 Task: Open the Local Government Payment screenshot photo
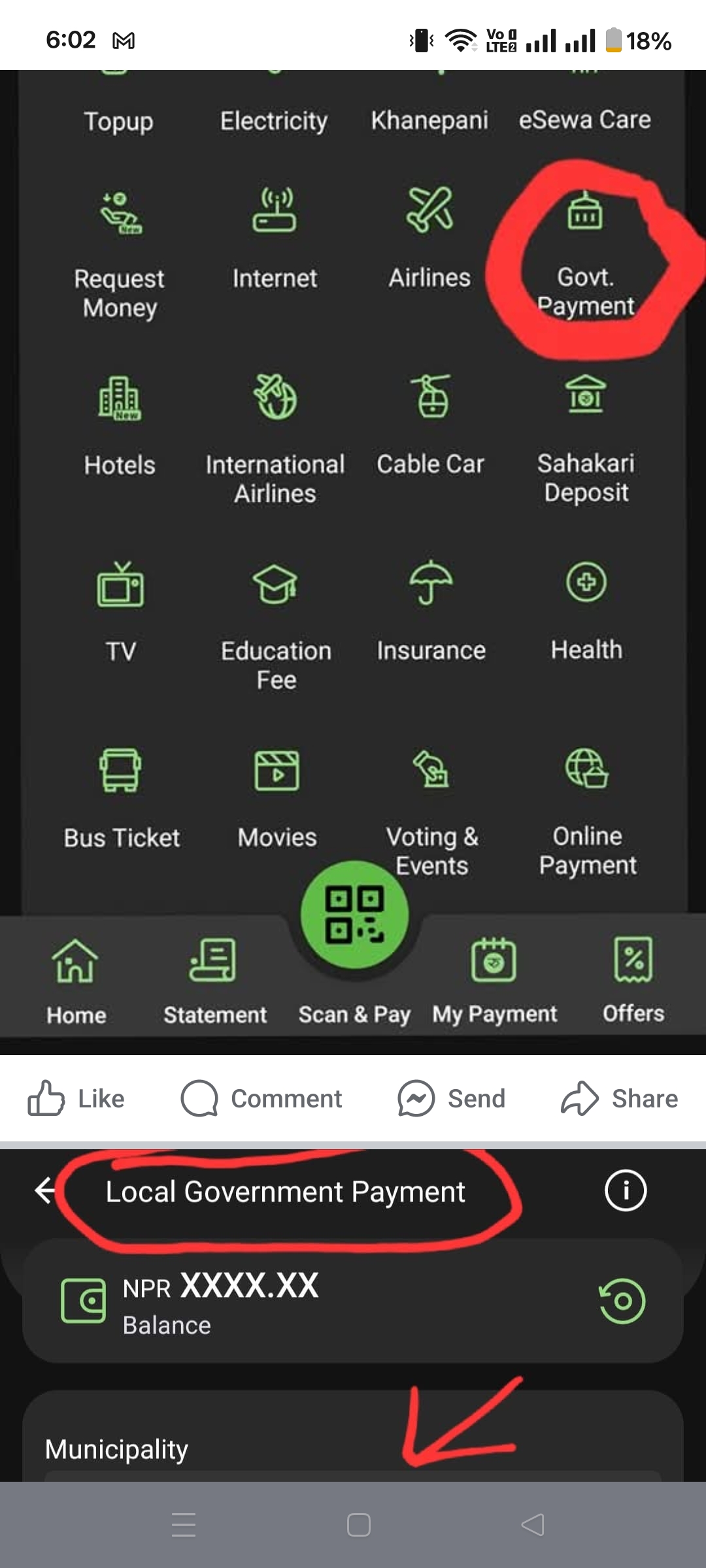(353, 1315)
